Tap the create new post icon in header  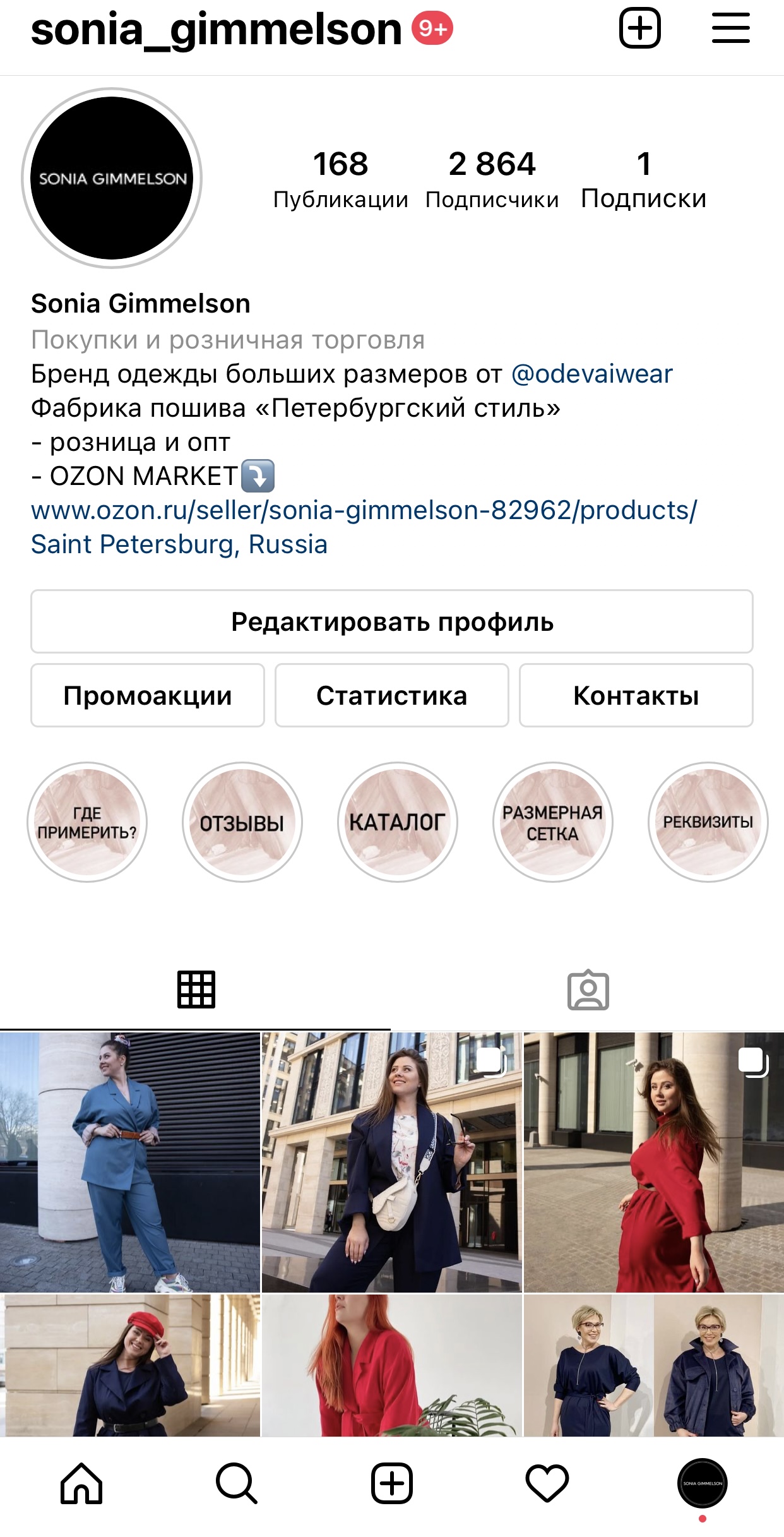pyautogui.click(x=639, y=28)
